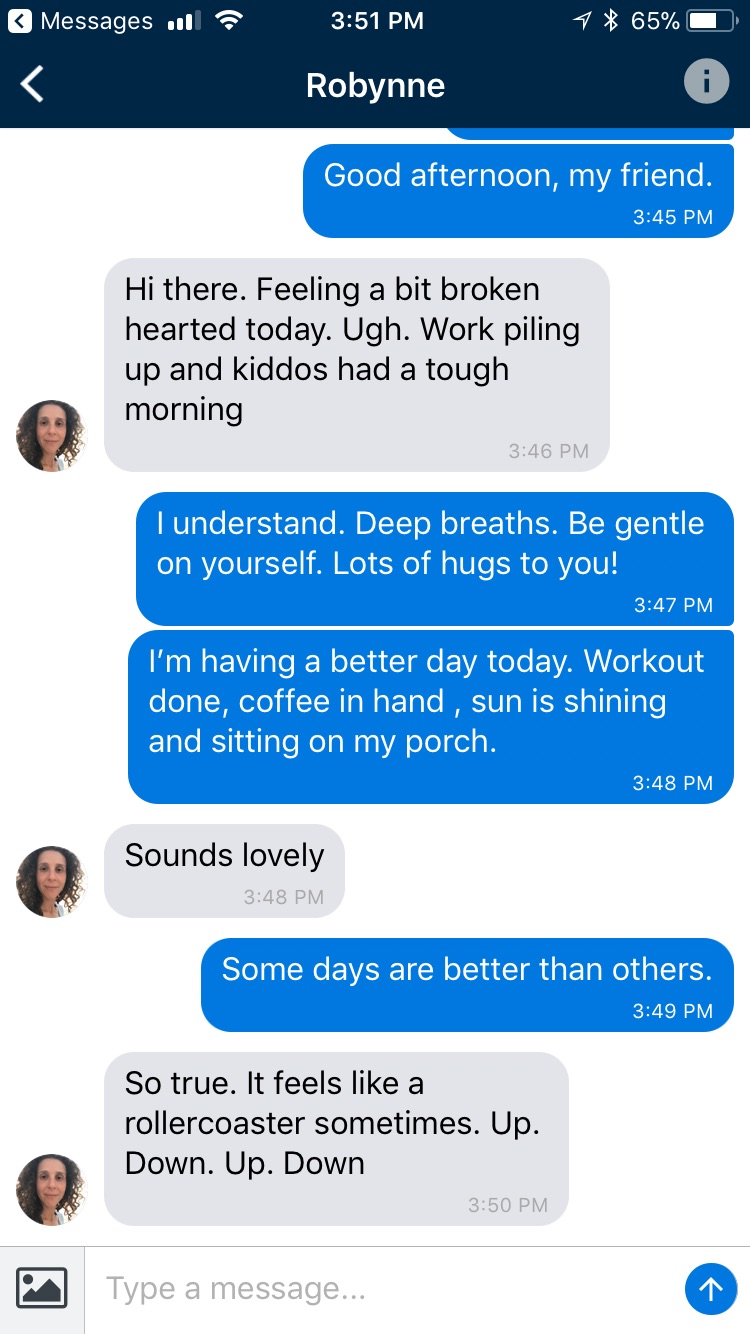Open Robynne's avatar beside the rollercoaster message
750x1334 pixels.
(50, 1190)
